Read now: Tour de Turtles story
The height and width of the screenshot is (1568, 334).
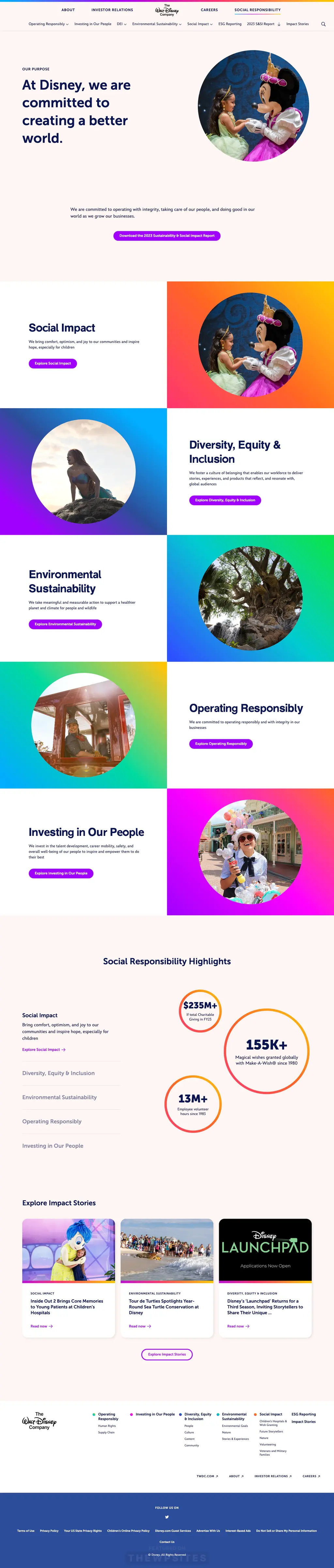[140, 1326]
